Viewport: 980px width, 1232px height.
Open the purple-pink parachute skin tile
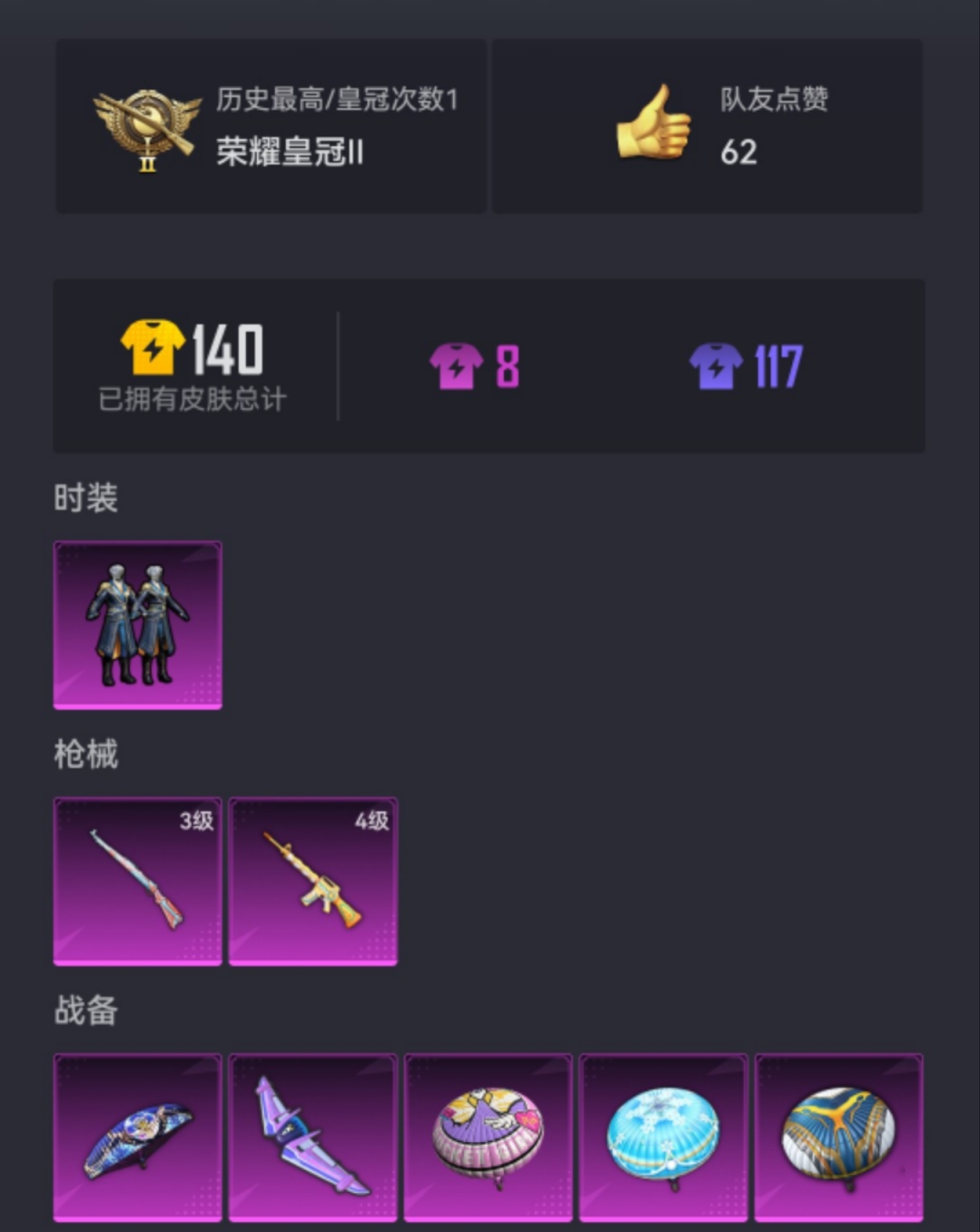click(x=488, y=1138)
